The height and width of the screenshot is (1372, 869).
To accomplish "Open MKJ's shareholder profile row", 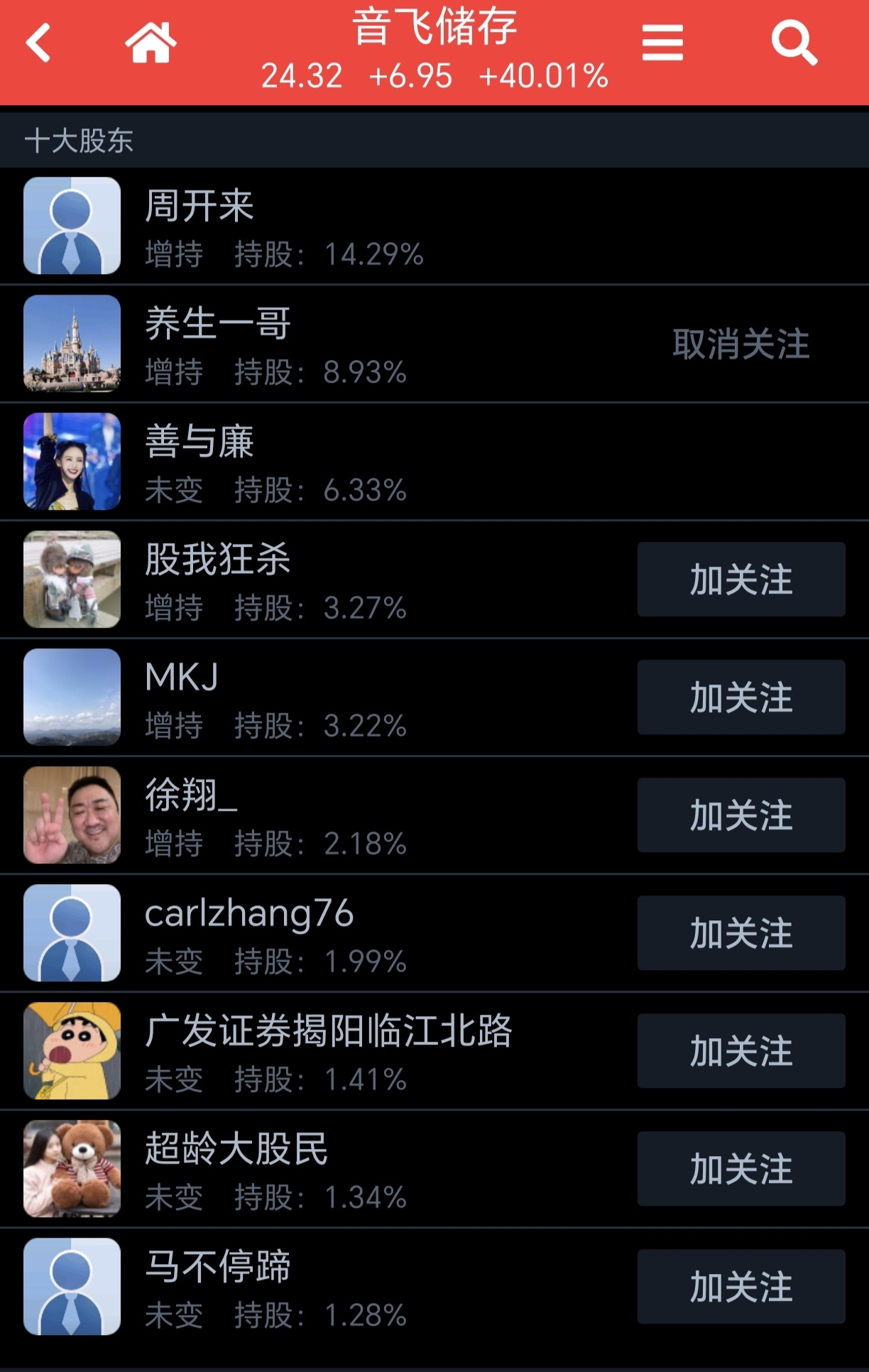I will pyautogui.click(x=284, y=697).
